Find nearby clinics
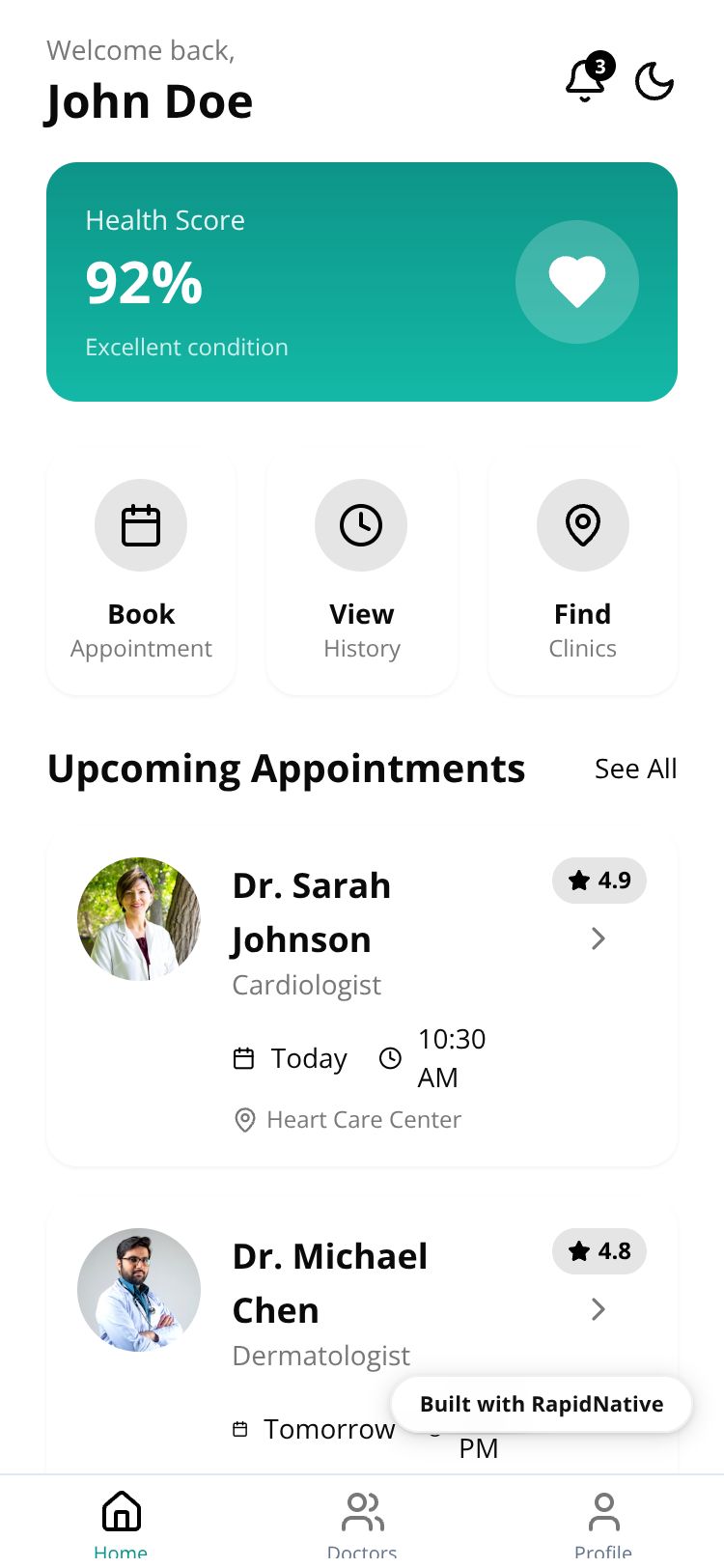Viewport: 724px width, 1568px height. pyautogui.click(x=582, y=575)
